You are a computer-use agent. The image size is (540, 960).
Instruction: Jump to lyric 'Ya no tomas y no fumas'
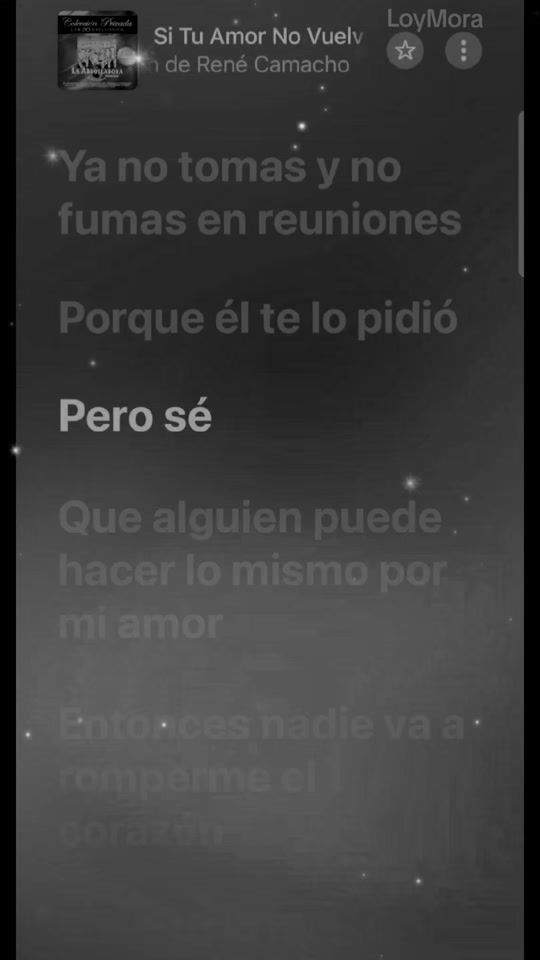260,193
